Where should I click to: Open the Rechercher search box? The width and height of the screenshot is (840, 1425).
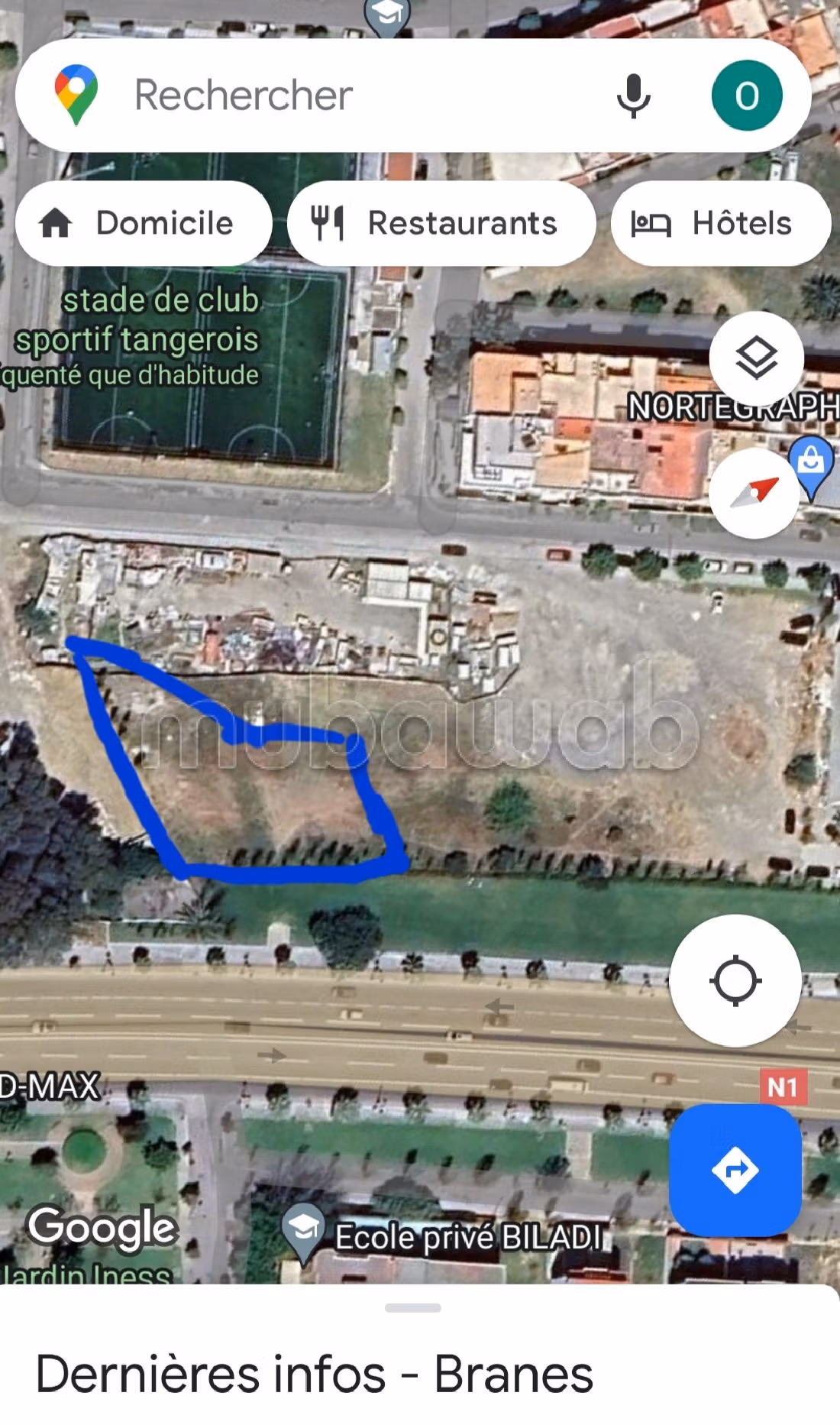pos(344,96)
